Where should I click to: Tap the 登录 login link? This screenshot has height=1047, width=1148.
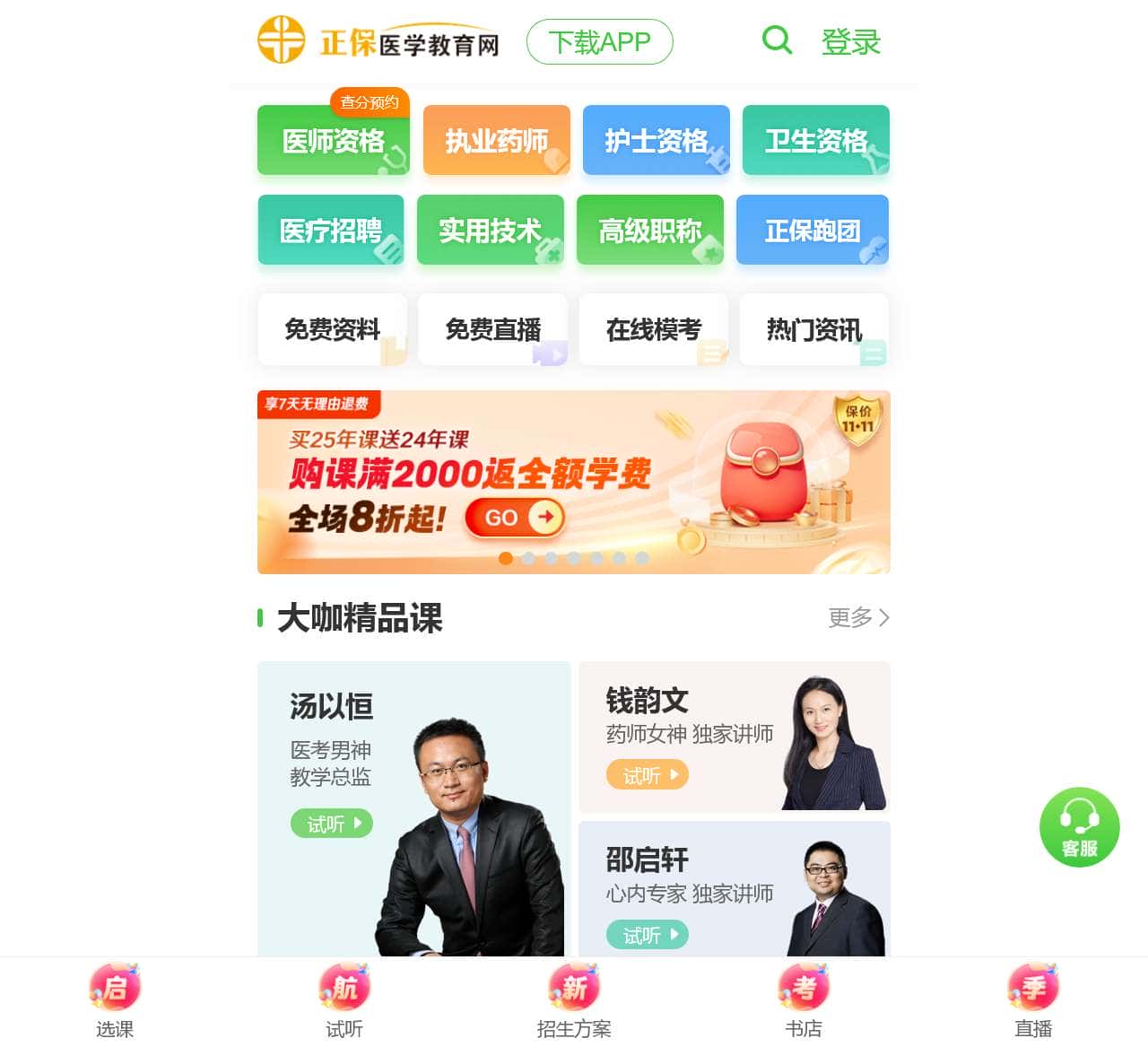[x=850, y=42]
